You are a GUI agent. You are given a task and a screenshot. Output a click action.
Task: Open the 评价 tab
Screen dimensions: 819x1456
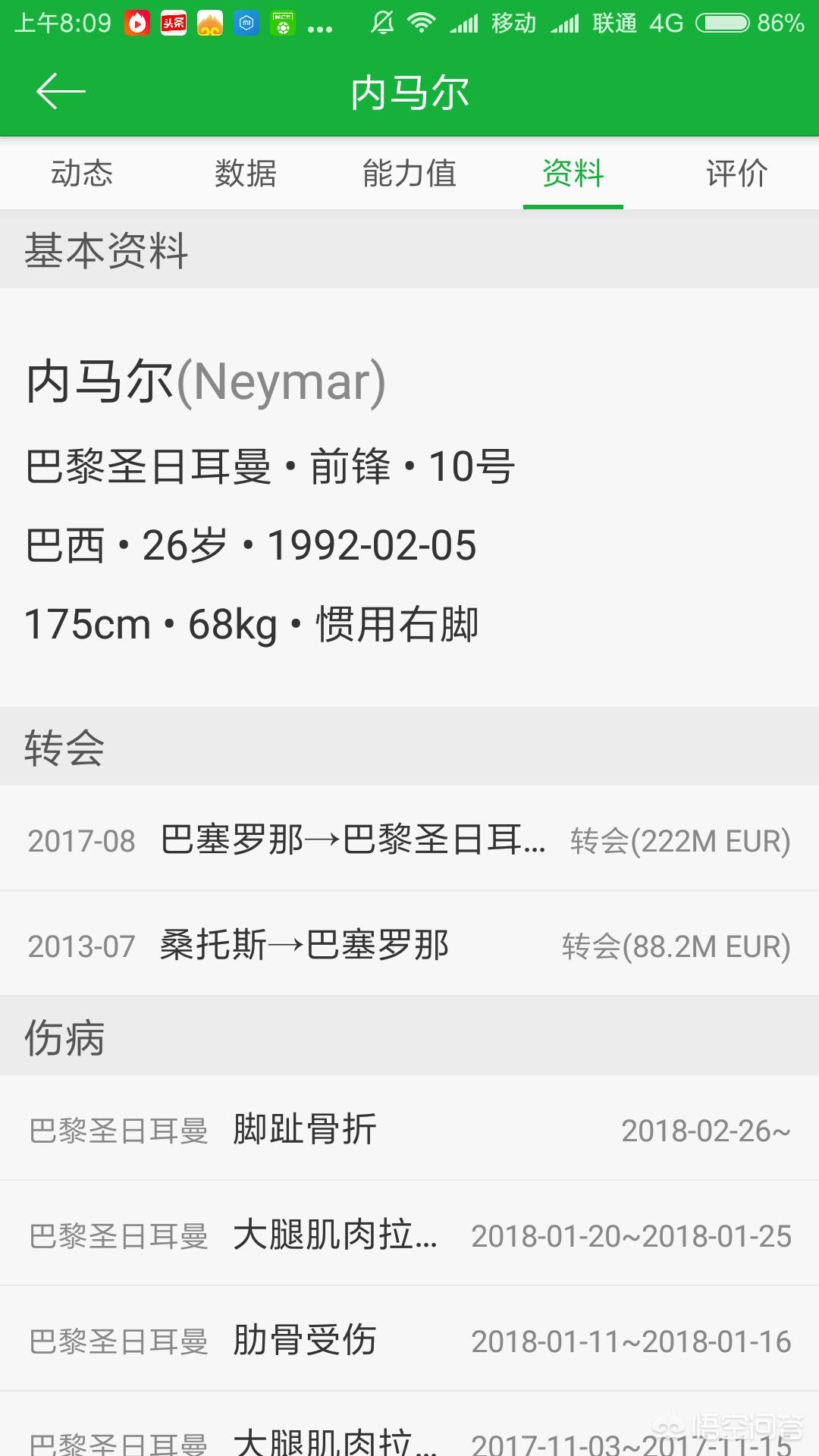click(x=737, y=173)
